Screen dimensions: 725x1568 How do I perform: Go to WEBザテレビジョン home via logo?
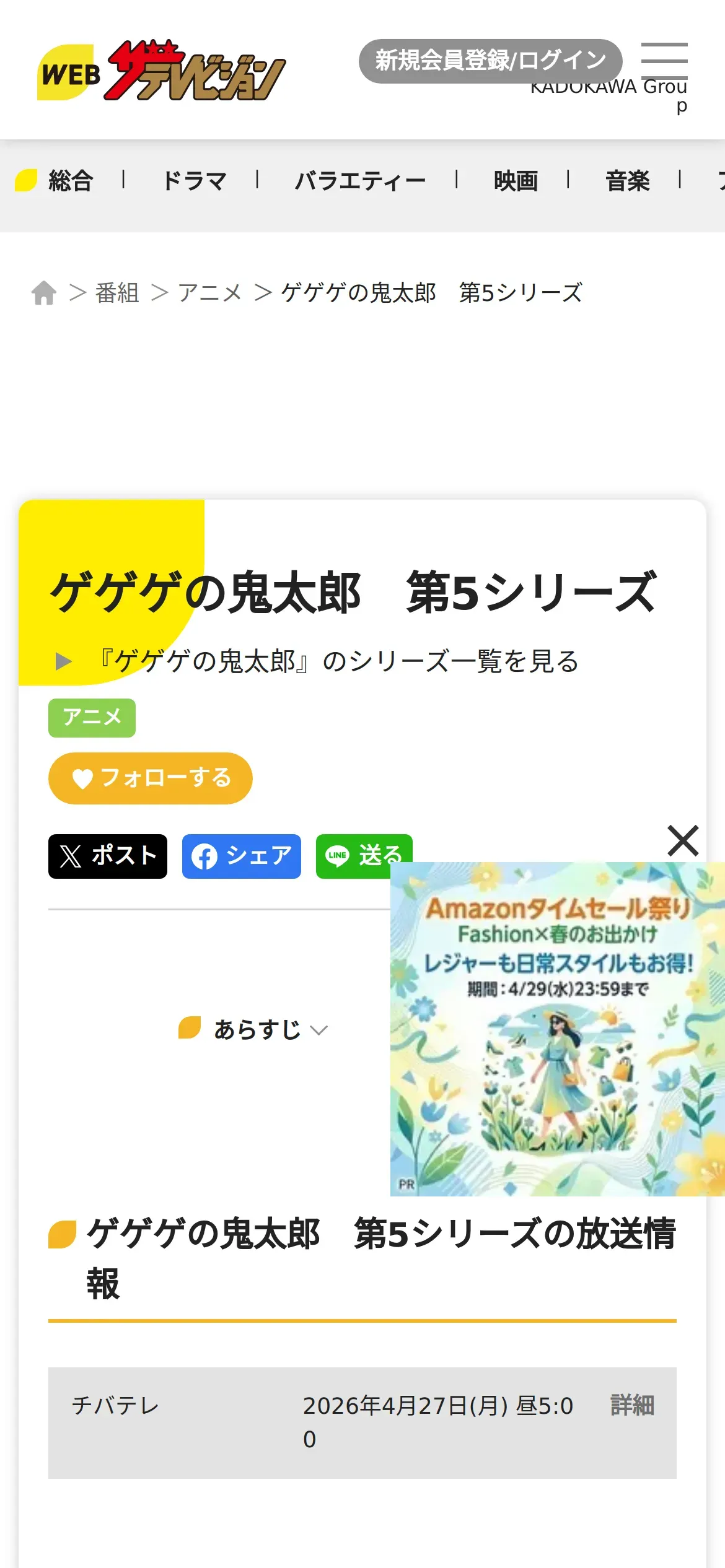[161, 71]
